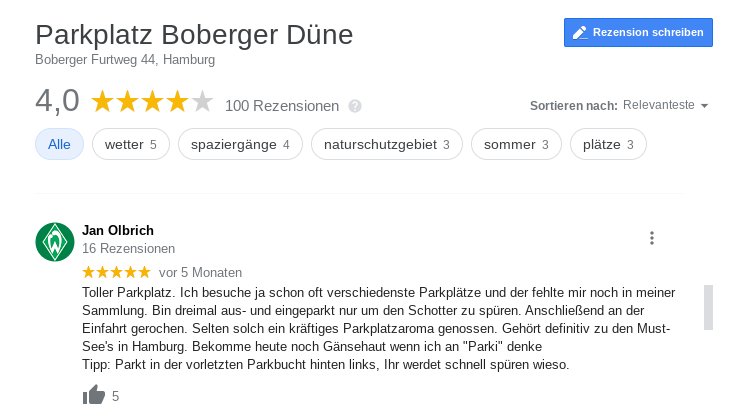Filter reviews by naturschutzgebiet chip

pos(387,145)
